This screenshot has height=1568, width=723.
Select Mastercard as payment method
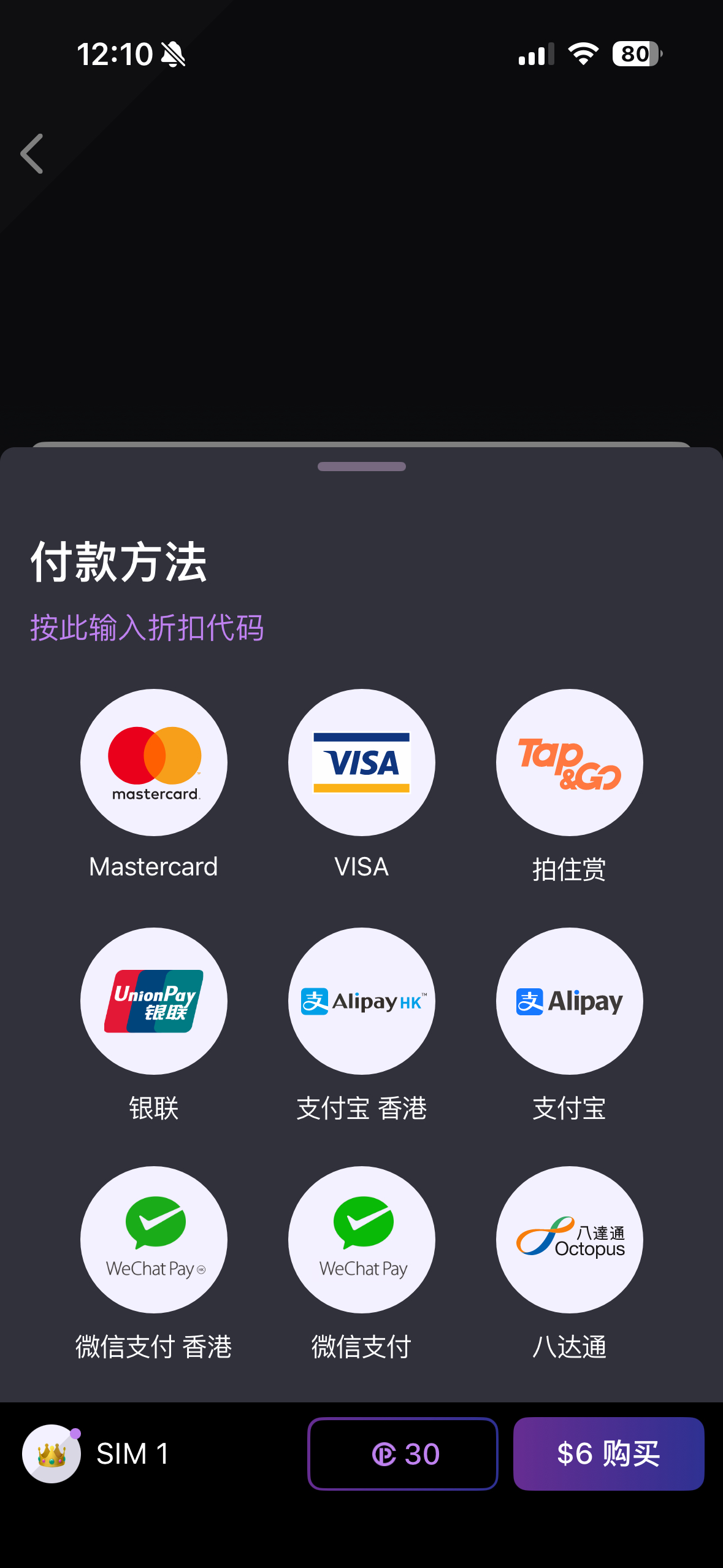click(x=154, y=763)
